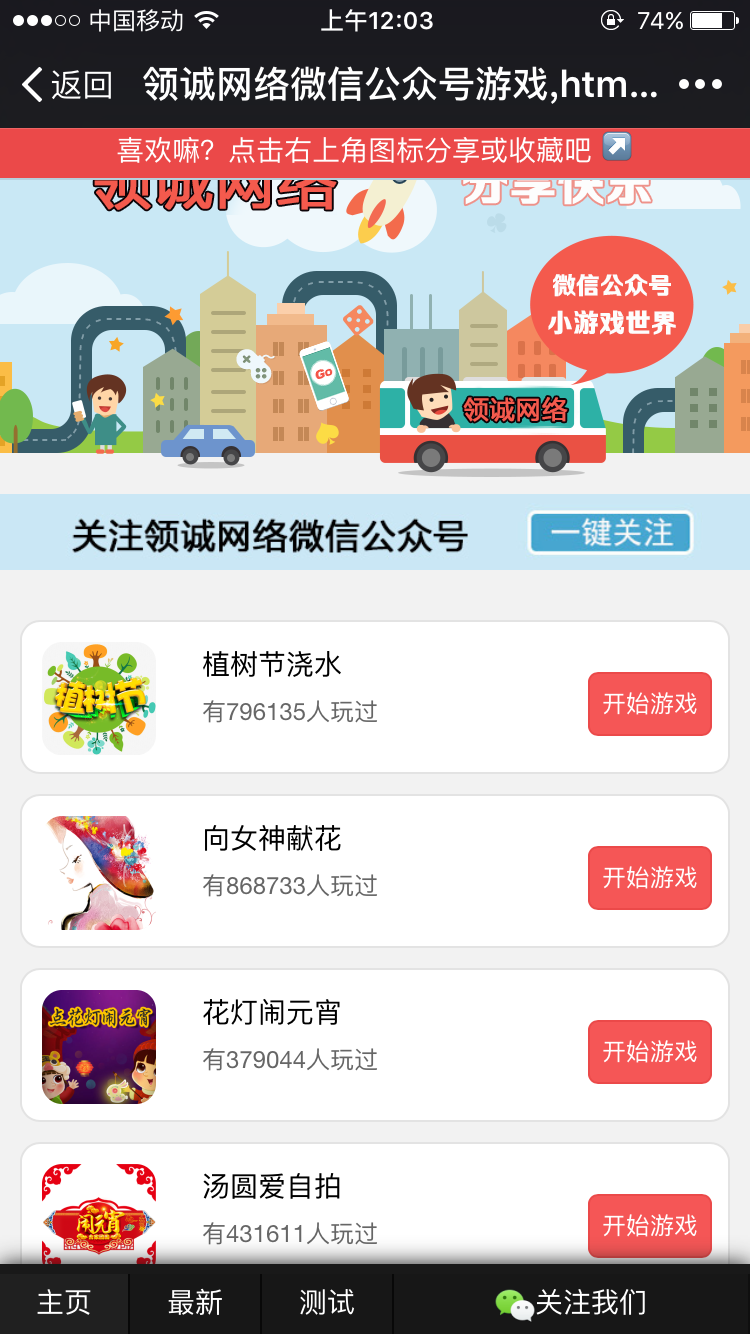Image resolution: width=750 pixels, height=1334 pixels.
Task: Tap the share arrow in the red banner
Action: (x=617, y=146)
